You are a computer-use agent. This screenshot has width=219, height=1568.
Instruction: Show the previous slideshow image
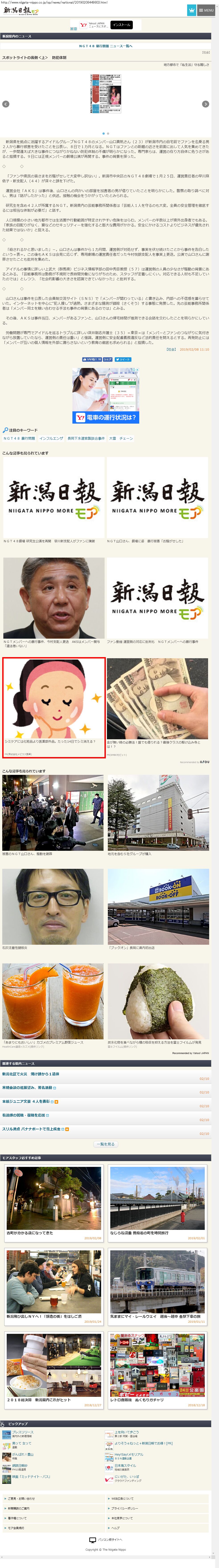6,104
